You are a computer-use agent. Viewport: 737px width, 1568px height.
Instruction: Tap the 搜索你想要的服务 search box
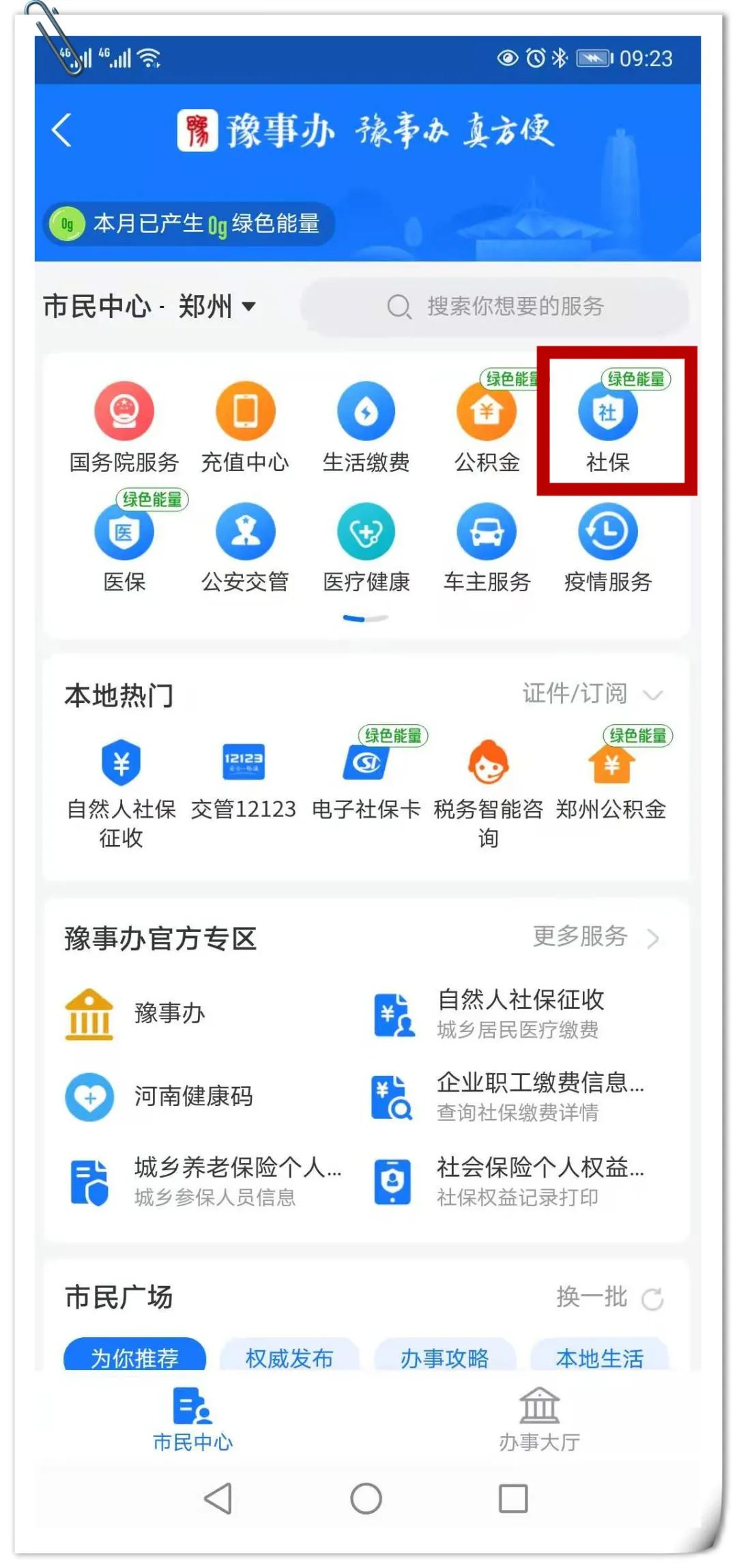(x=495, y=307)
